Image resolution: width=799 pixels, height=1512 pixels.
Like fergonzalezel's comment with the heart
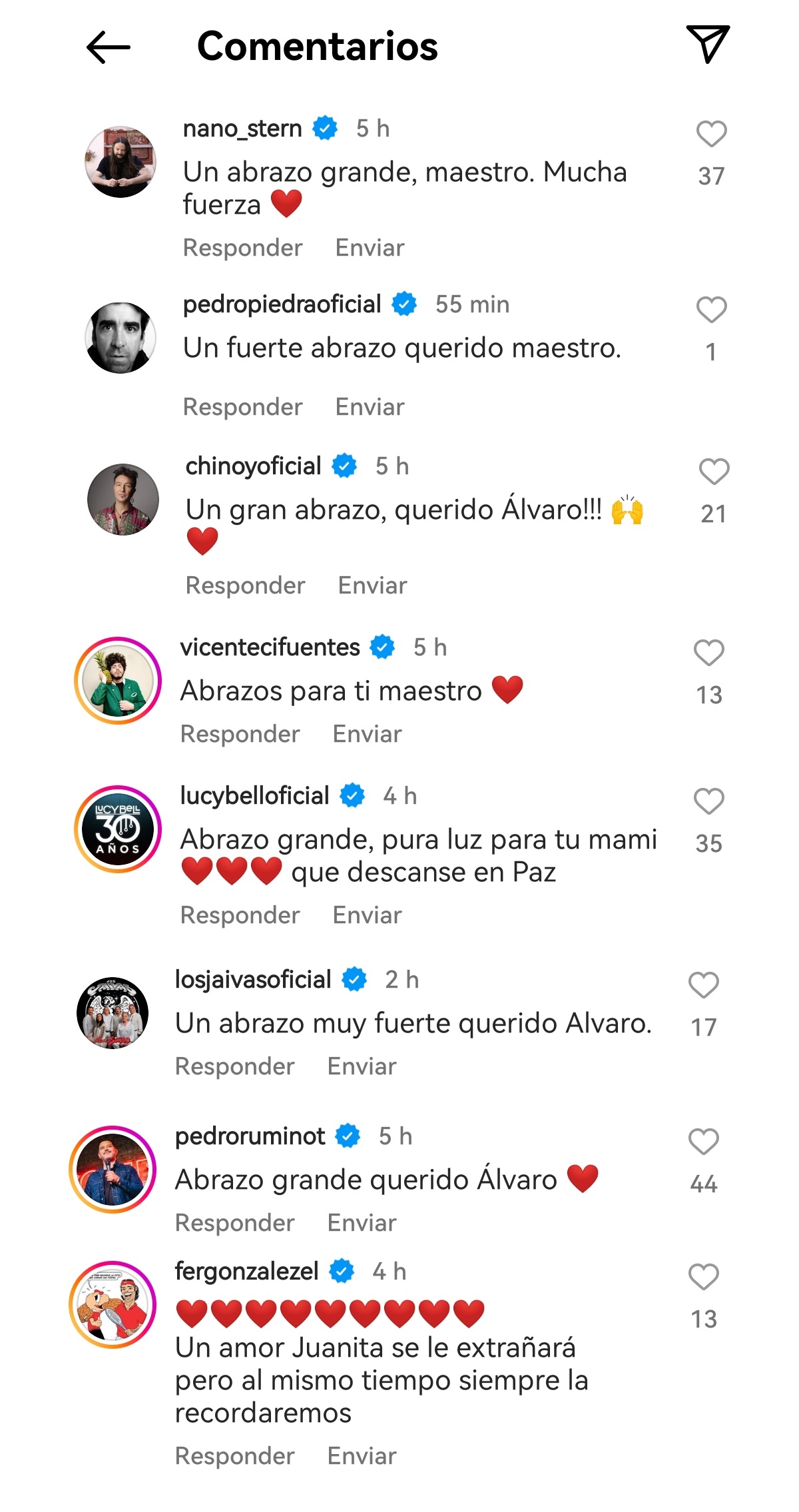[704, 1277]
